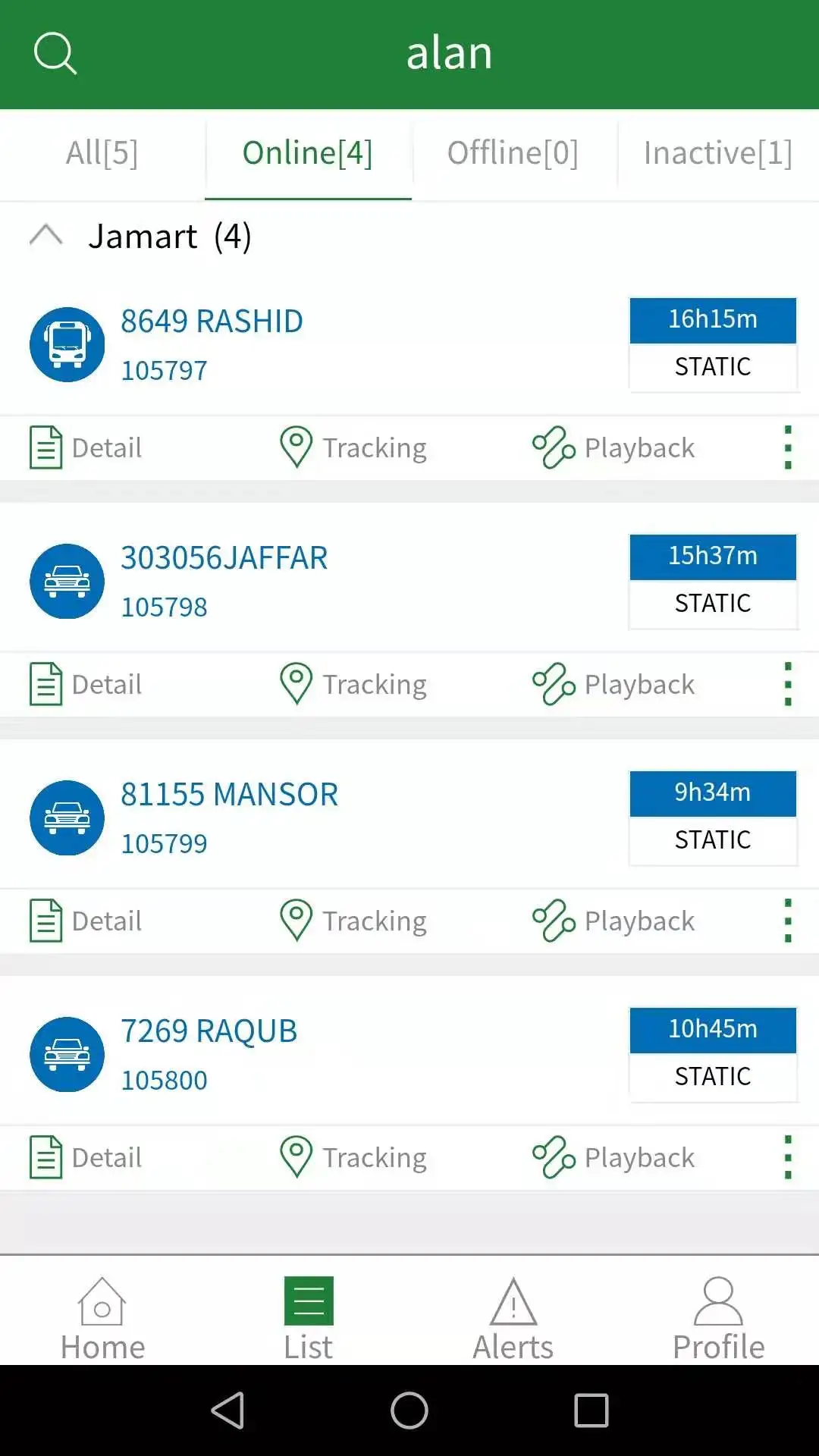Open more options for 8649 RASHID
Image resolution: width=819 pixels, height=1456 pixels.
(x=788, y=447)
